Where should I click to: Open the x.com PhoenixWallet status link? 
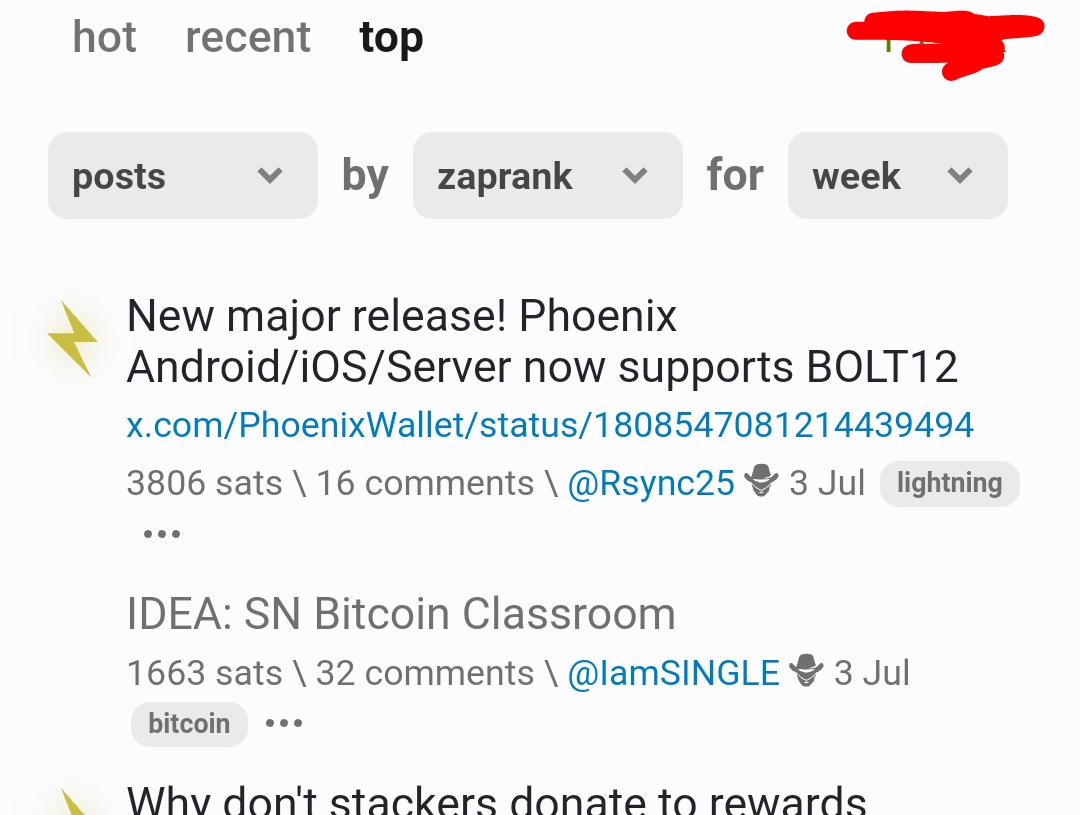point(549,425)
